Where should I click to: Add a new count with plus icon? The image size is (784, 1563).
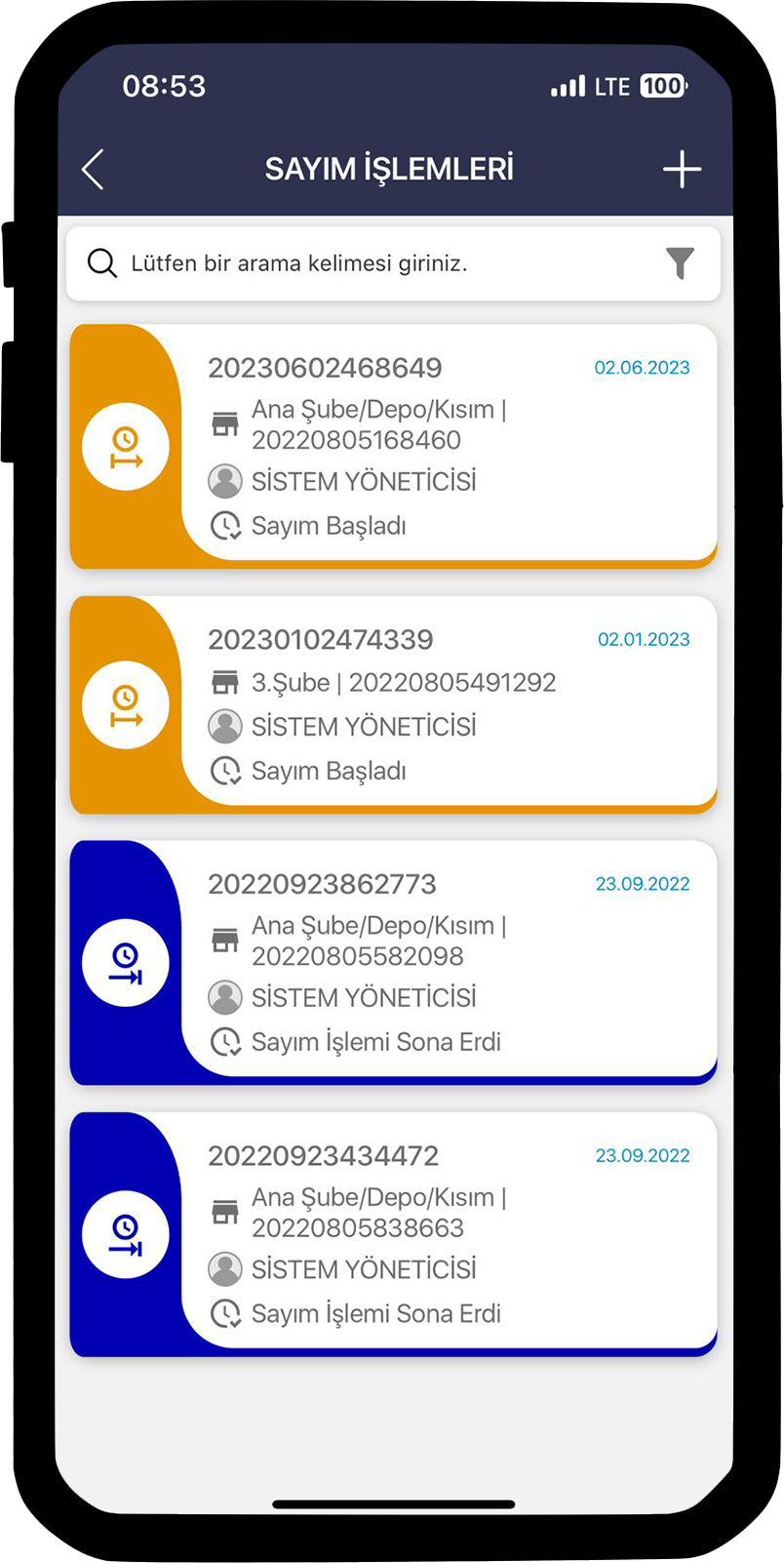tap(683, 170)
